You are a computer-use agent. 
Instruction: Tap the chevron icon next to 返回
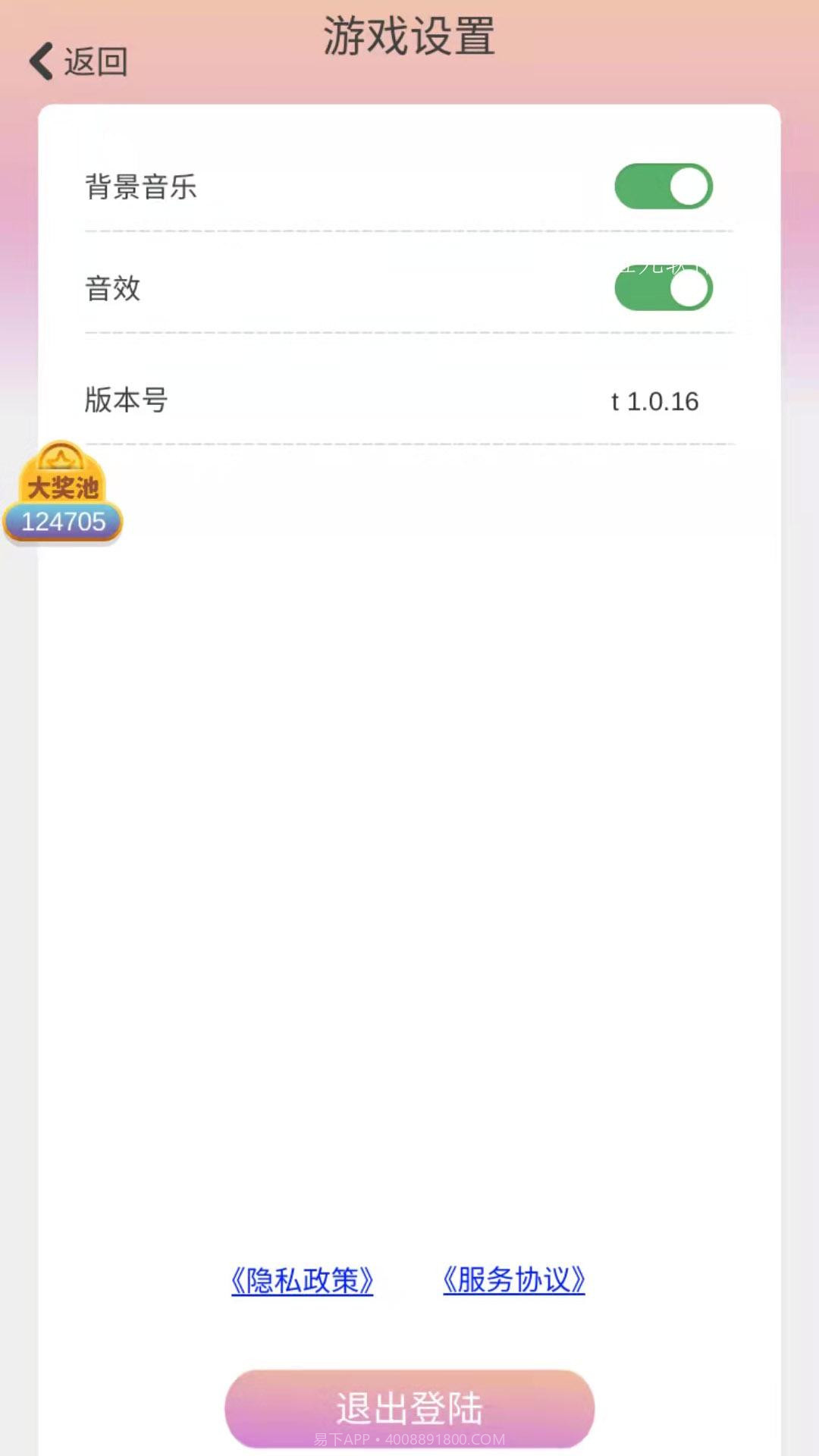(x=42, y=59)
